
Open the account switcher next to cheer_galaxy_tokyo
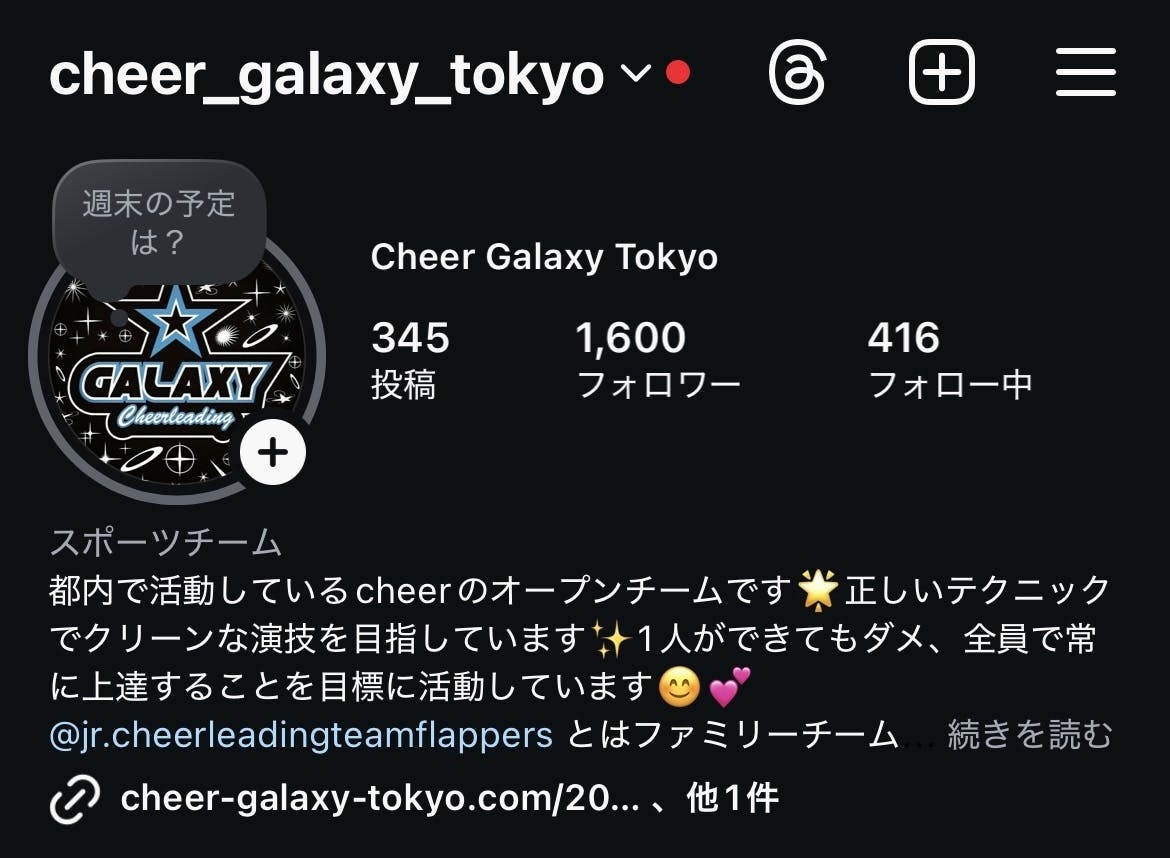click(636, 73)
